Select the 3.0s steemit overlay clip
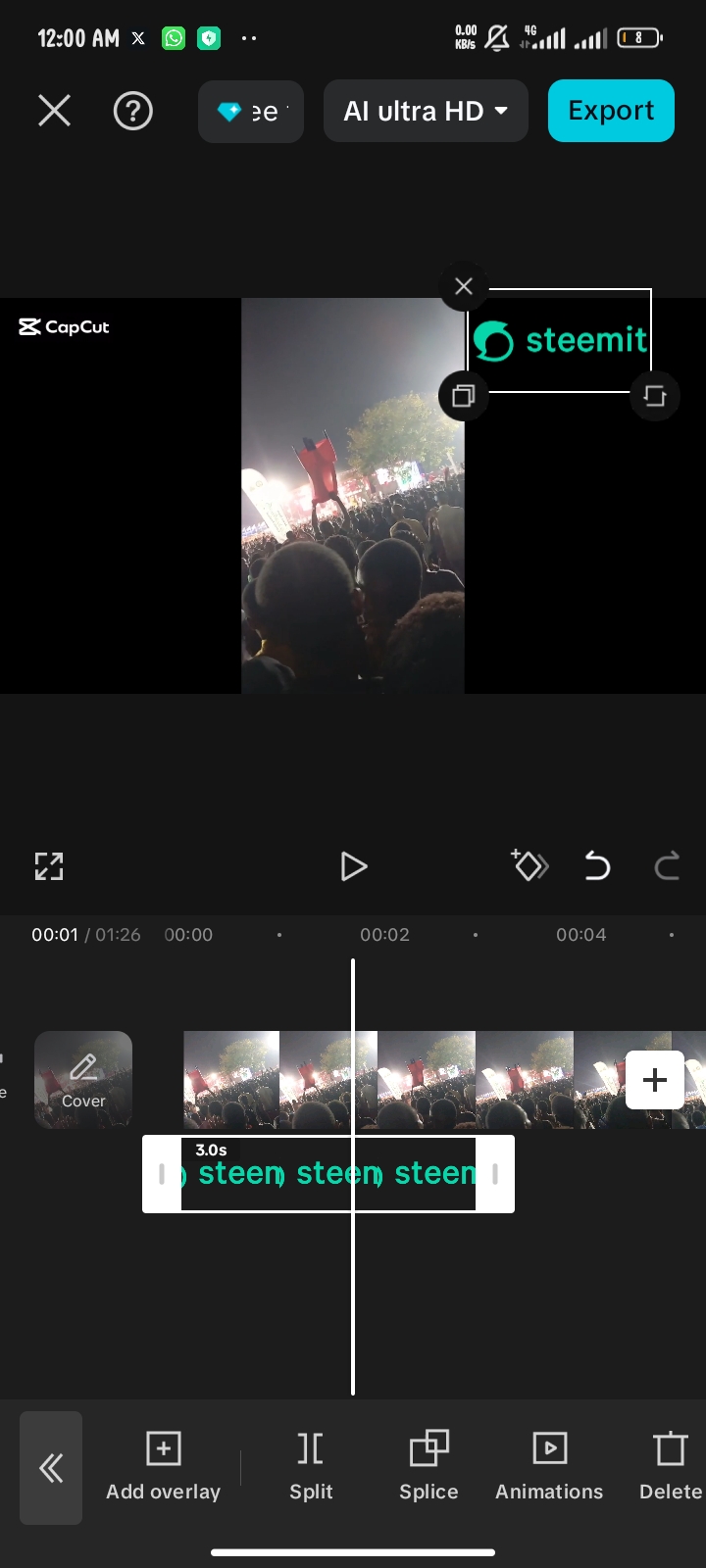Viewport: 706px width, 1568px height. coord(328,1174)
